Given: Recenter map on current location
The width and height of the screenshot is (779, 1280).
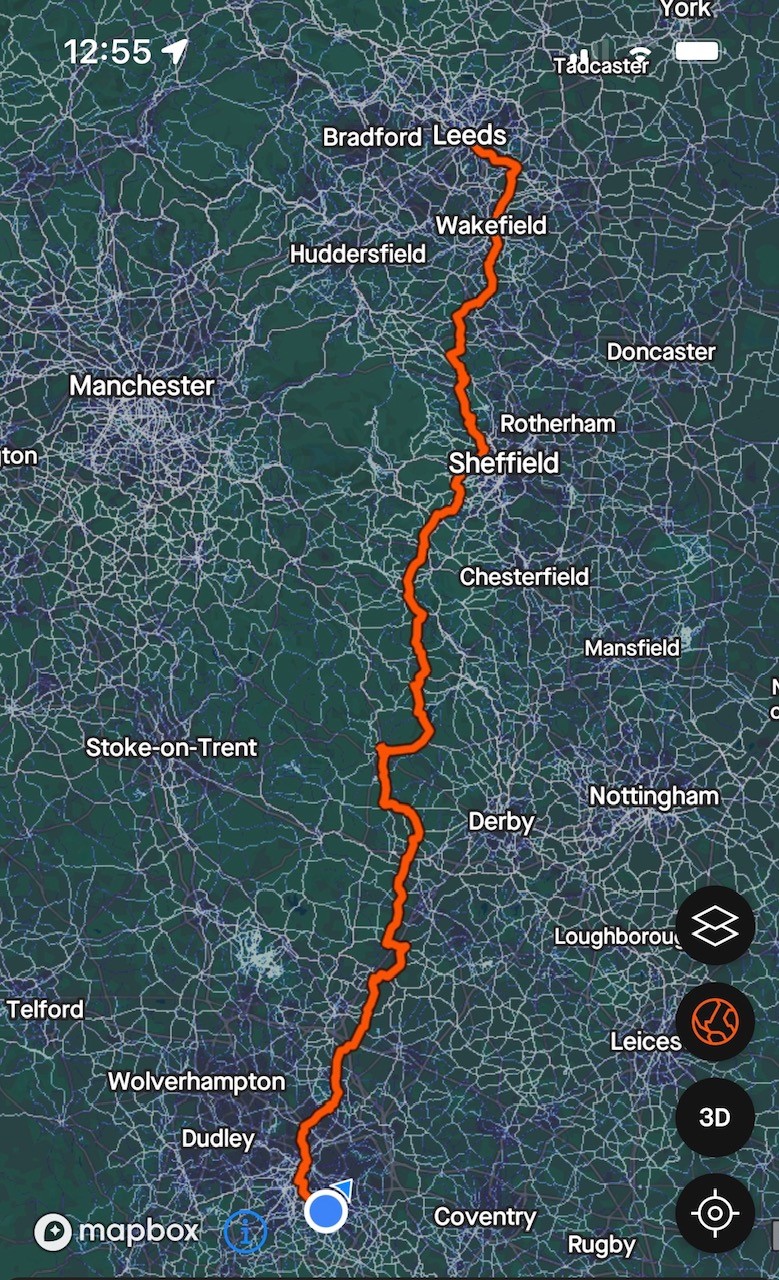Looking at the screenshot, I should coord(714,1213).
